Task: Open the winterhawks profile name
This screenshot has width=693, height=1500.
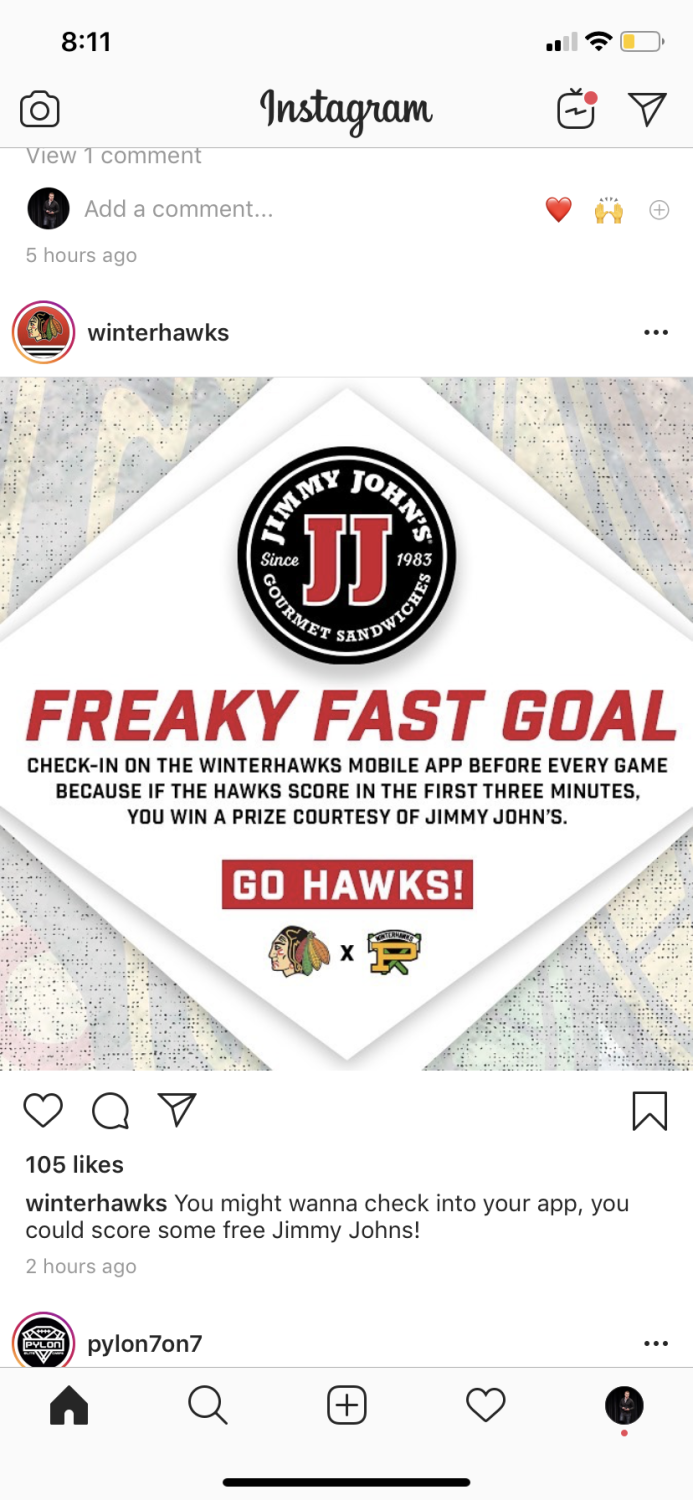Action: click(x=158, y=333)
